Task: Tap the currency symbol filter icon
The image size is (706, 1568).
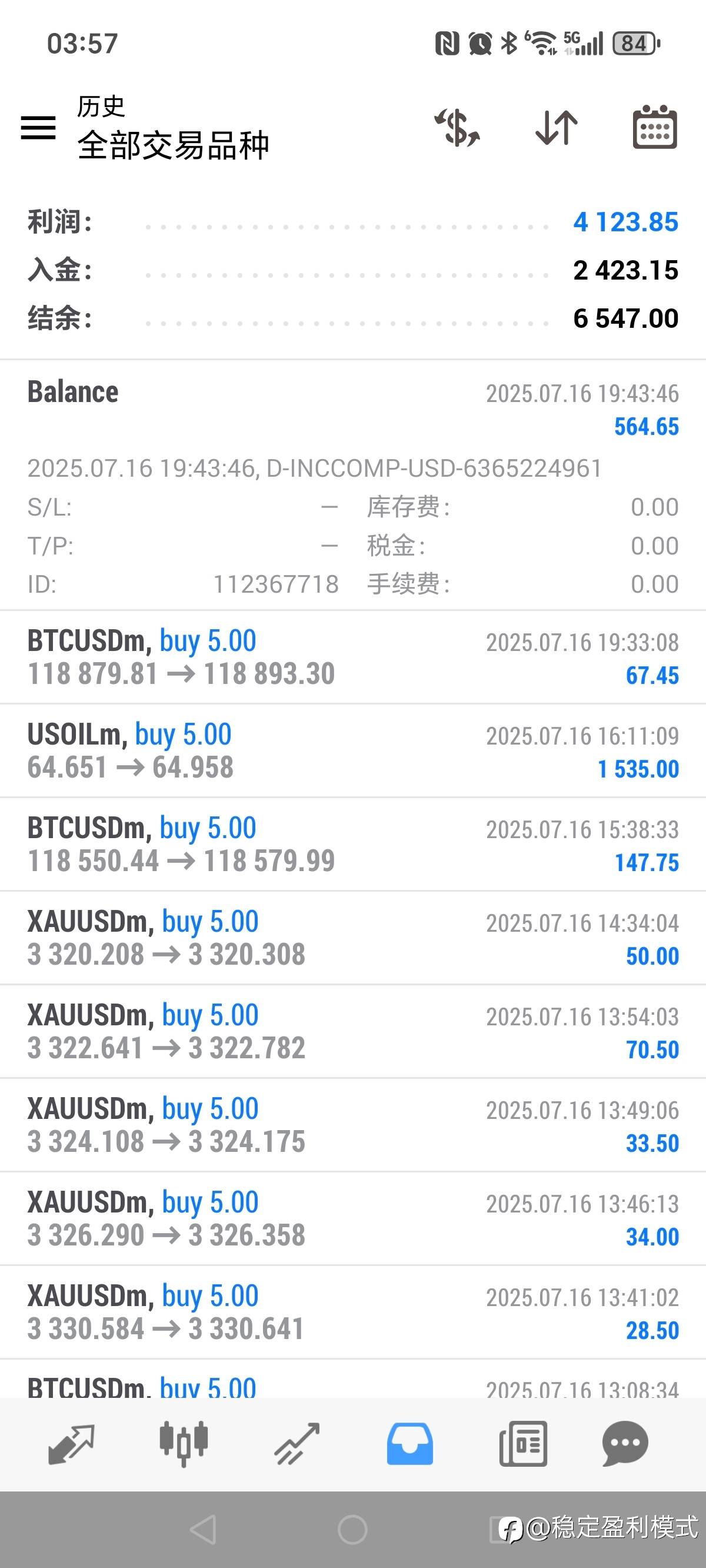Action: pyautogui.click(x=457, y=128)
